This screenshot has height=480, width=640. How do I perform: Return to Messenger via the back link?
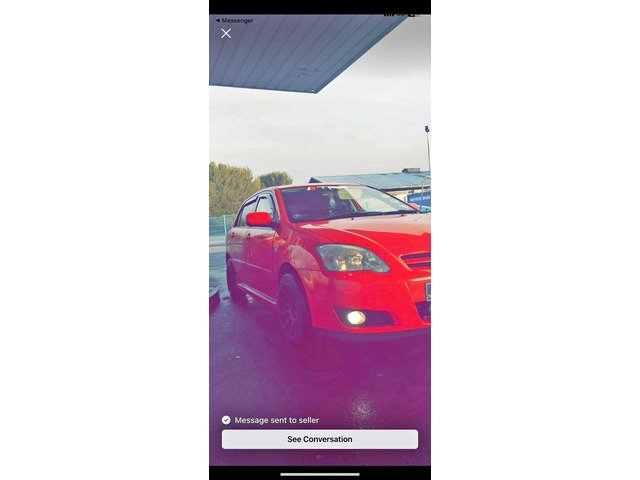pyautogui.click(x=235, y=20)
